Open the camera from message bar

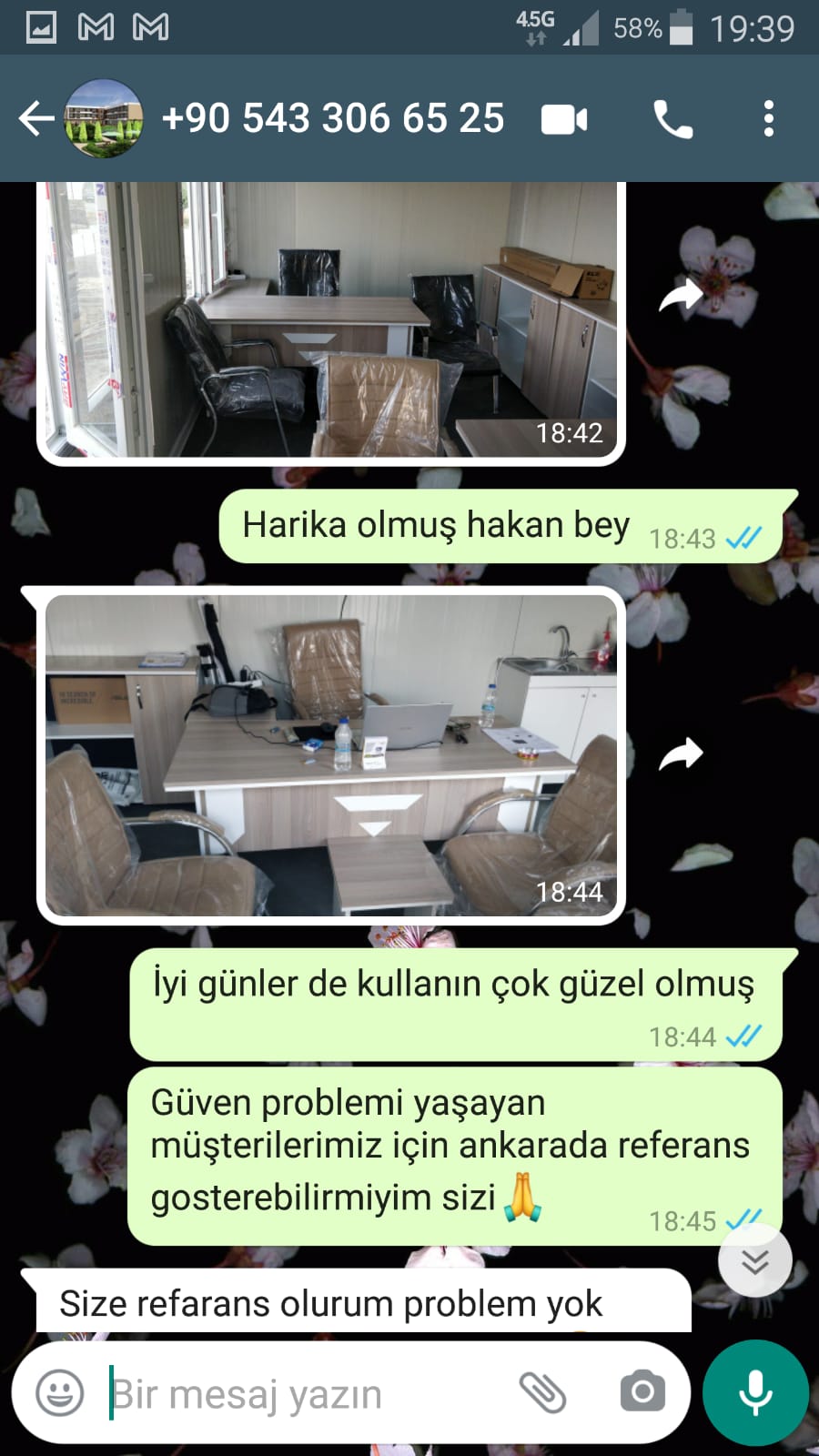[642, 1392]
